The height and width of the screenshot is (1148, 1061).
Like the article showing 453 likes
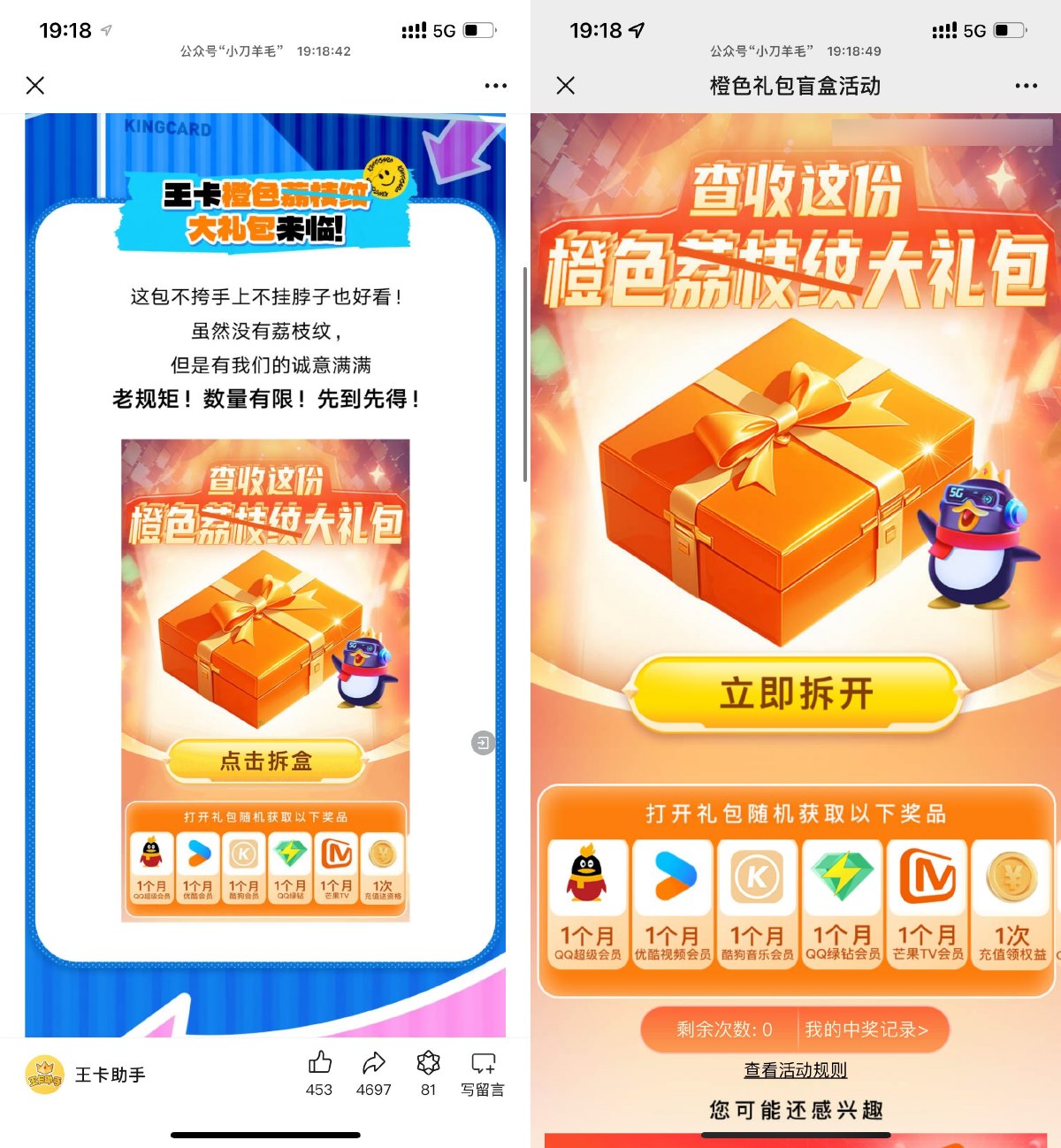(x=319, y=1073)
